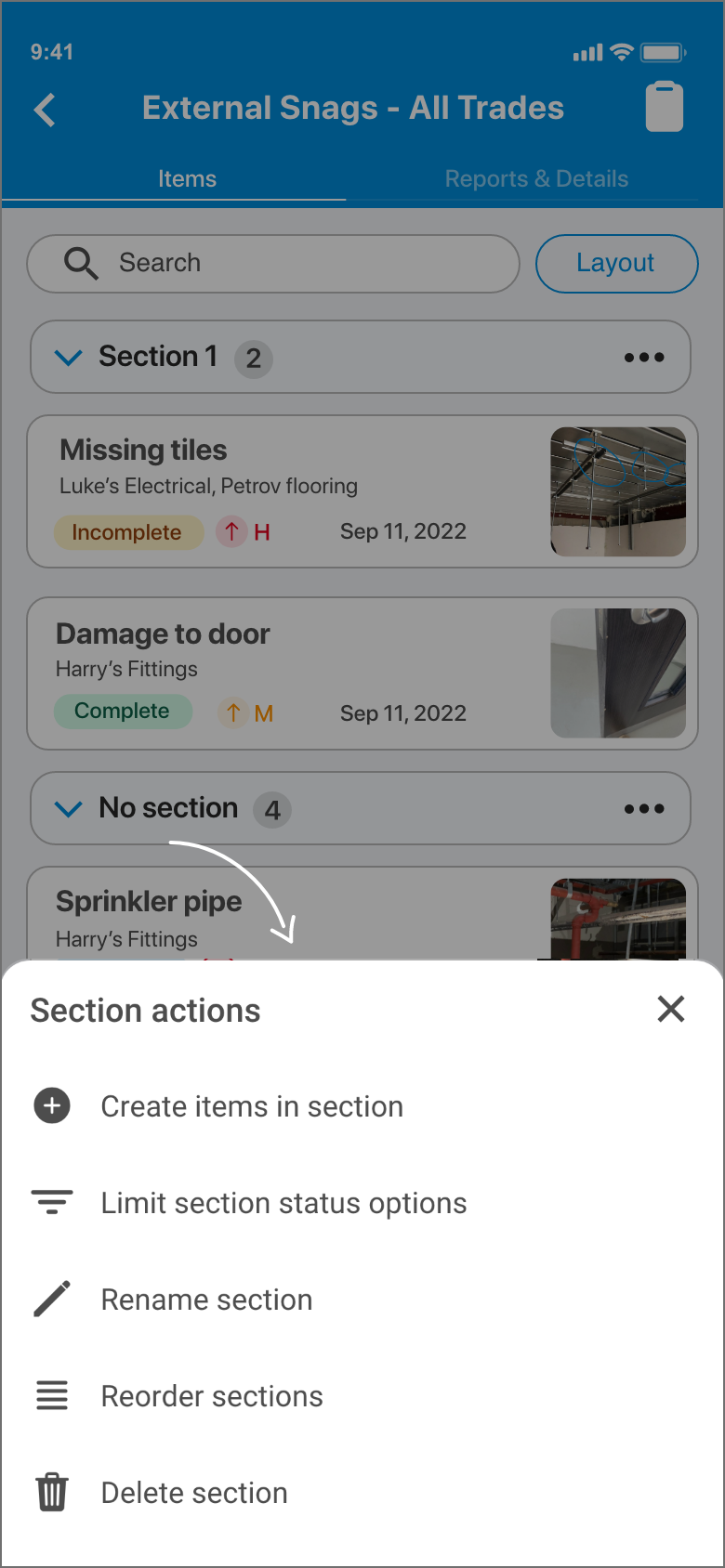Switch to the Reports & Details tab
The height and width of the screenshot is (1568, 725).
point(536,178)
